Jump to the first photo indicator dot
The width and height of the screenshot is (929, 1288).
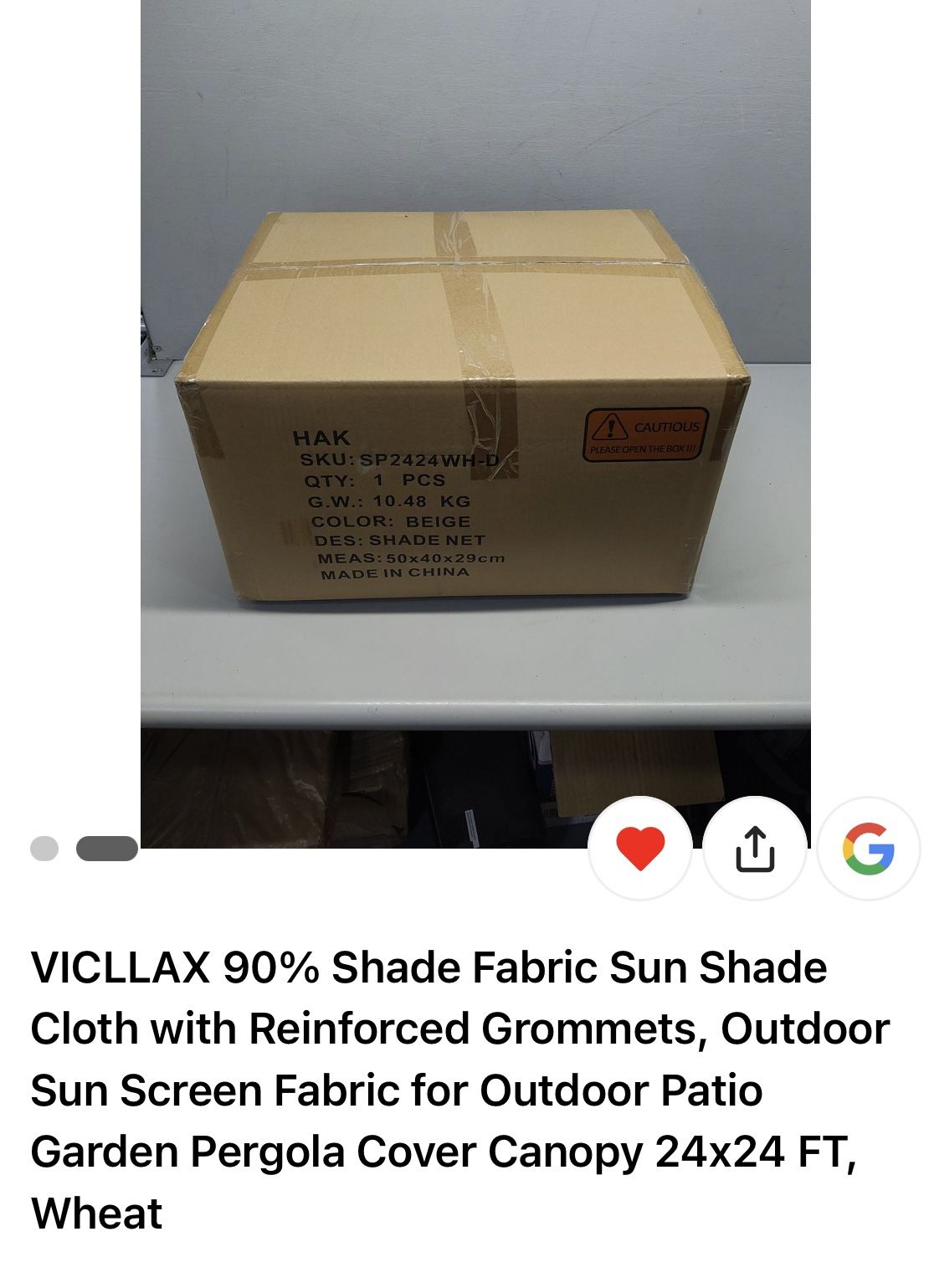pyautogui.click(x=44, y=849)
